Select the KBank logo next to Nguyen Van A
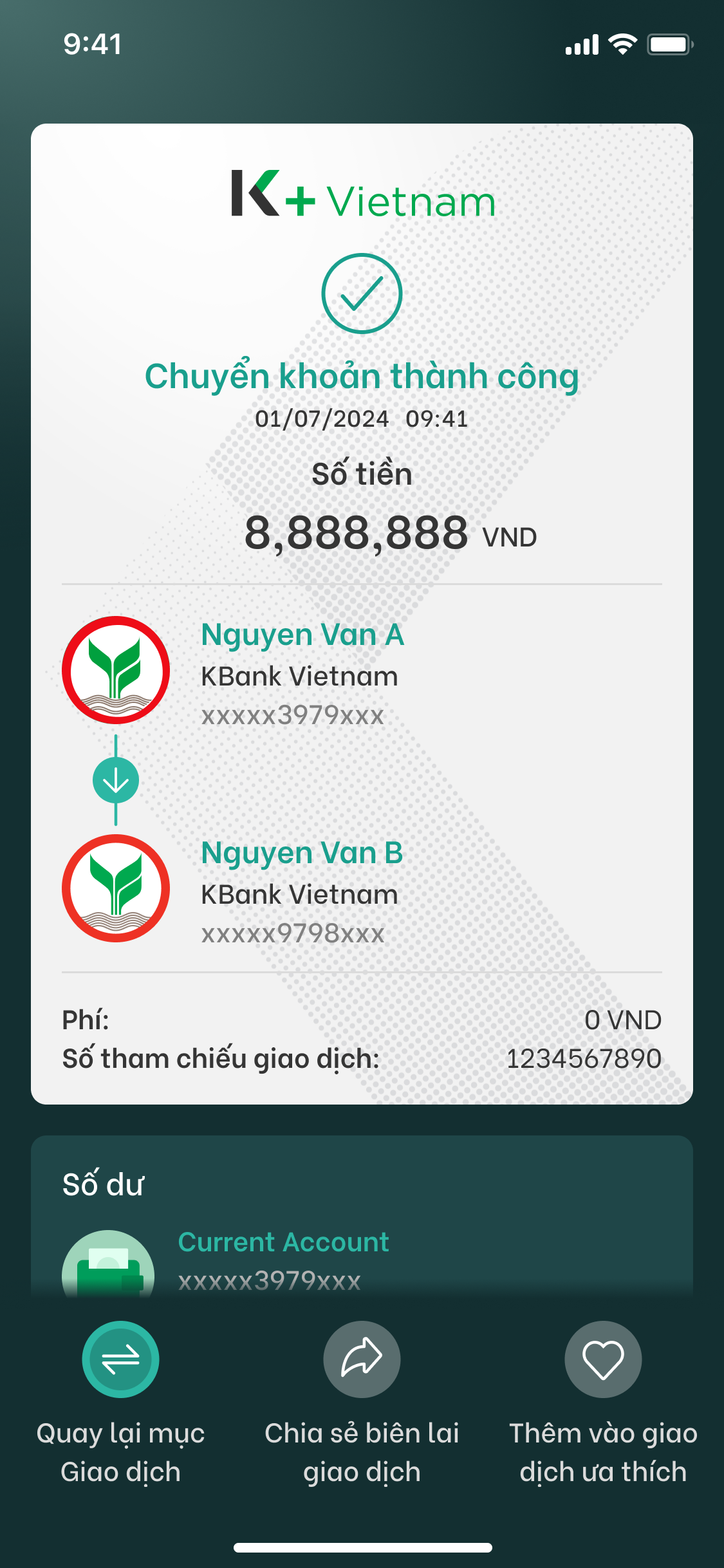Image resolution: width=724 pixels, height=1568 pixels. (115, 672)
